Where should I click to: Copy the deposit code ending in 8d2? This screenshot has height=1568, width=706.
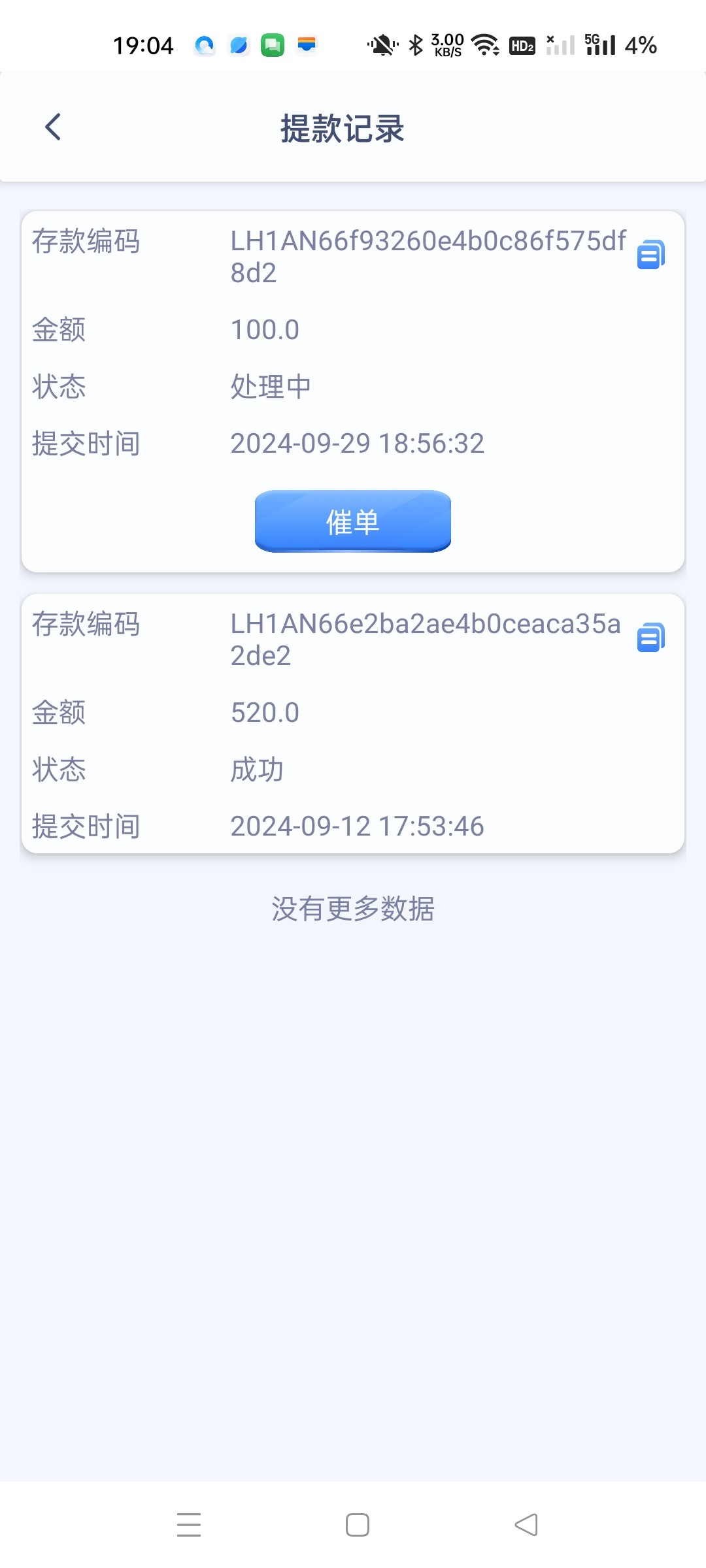click(650, 254)
